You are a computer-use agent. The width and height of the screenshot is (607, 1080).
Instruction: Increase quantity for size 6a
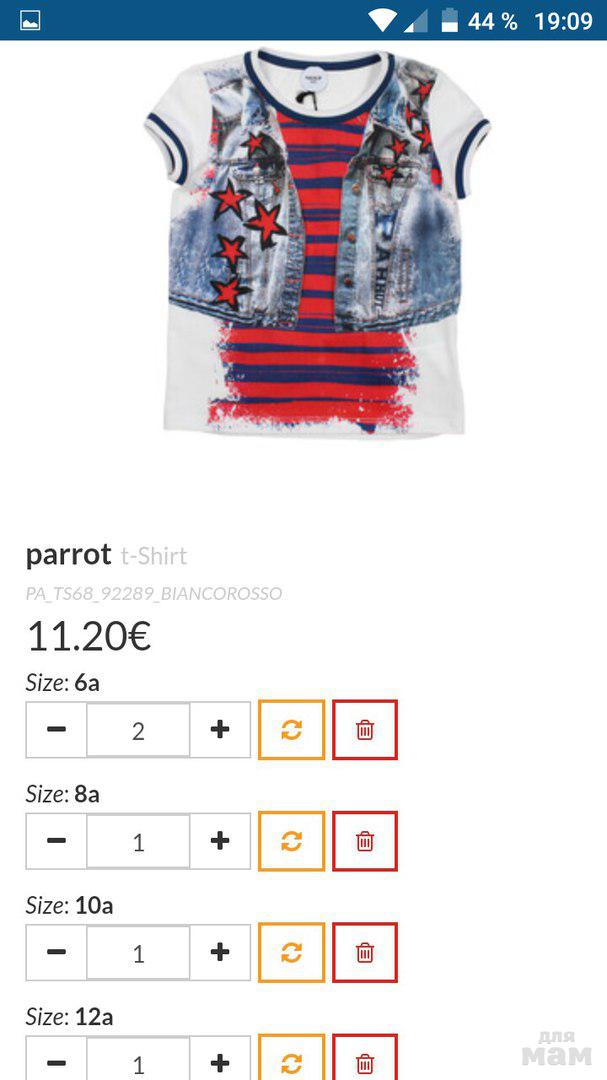pos(220,730)
